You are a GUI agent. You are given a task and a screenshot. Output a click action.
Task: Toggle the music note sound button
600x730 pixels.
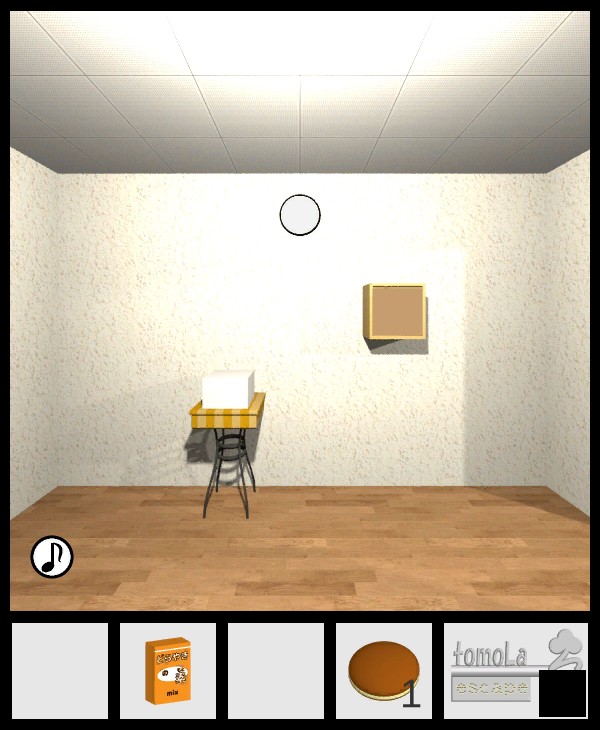coord(52,557)
